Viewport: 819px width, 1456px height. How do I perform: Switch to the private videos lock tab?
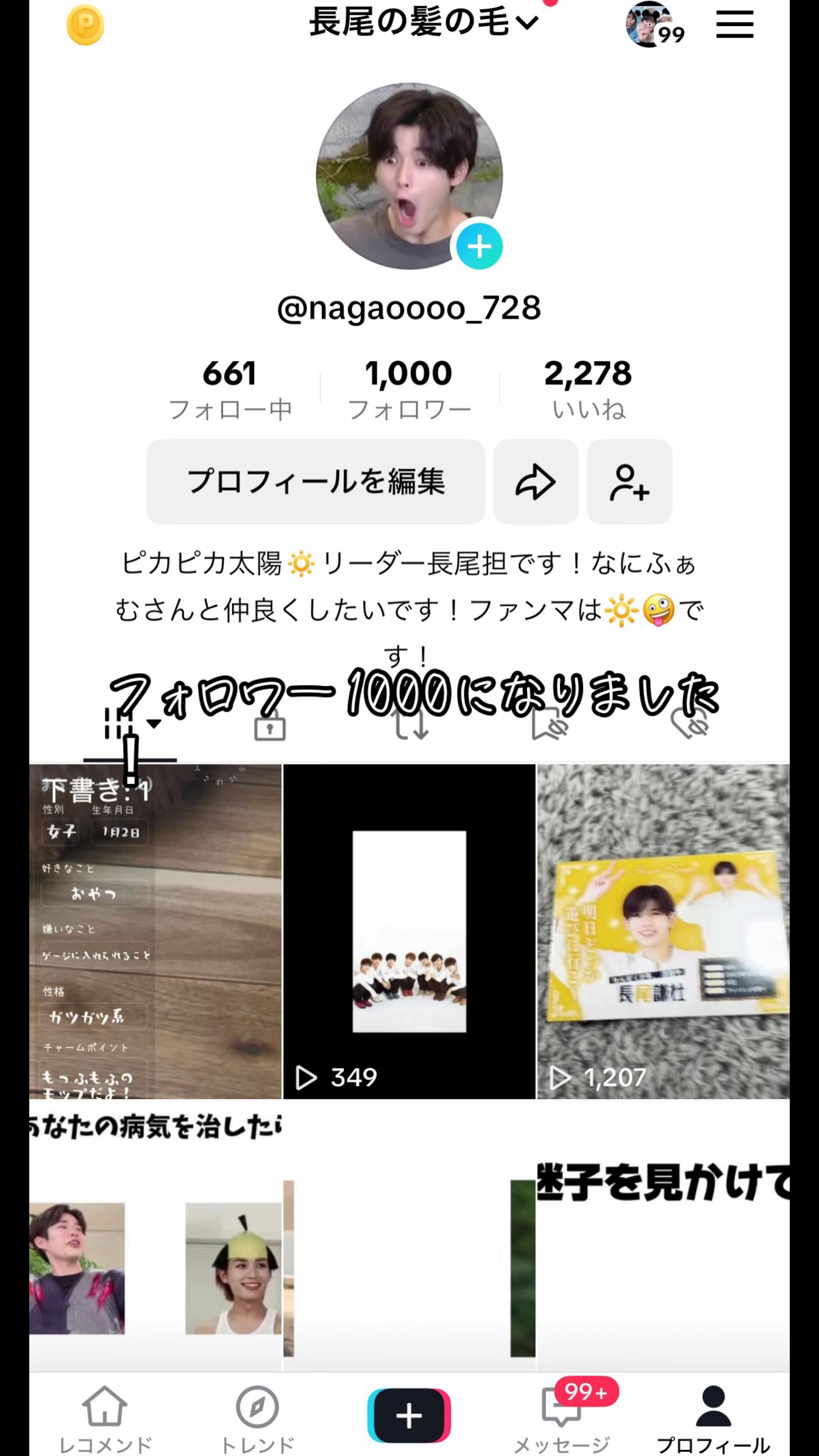coord(269,725)
